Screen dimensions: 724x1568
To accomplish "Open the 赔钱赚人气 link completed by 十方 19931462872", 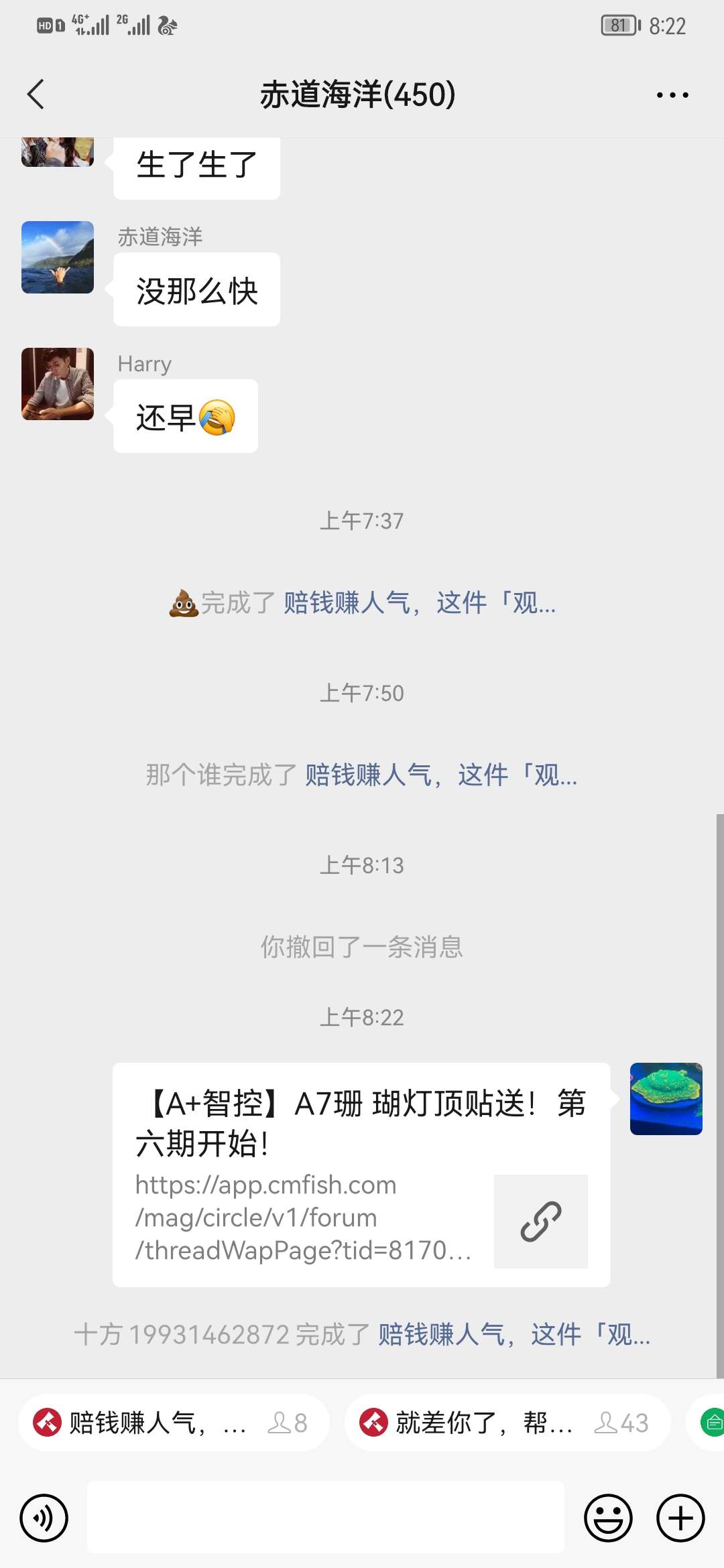I will coord(514,1335).
